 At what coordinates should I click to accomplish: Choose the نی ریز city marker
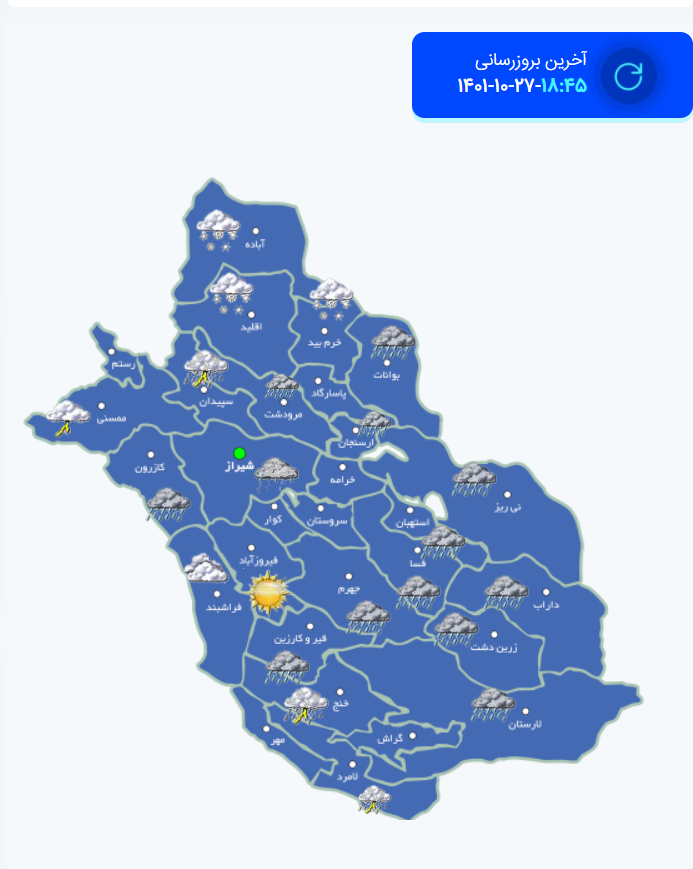(x=506, y=495)
